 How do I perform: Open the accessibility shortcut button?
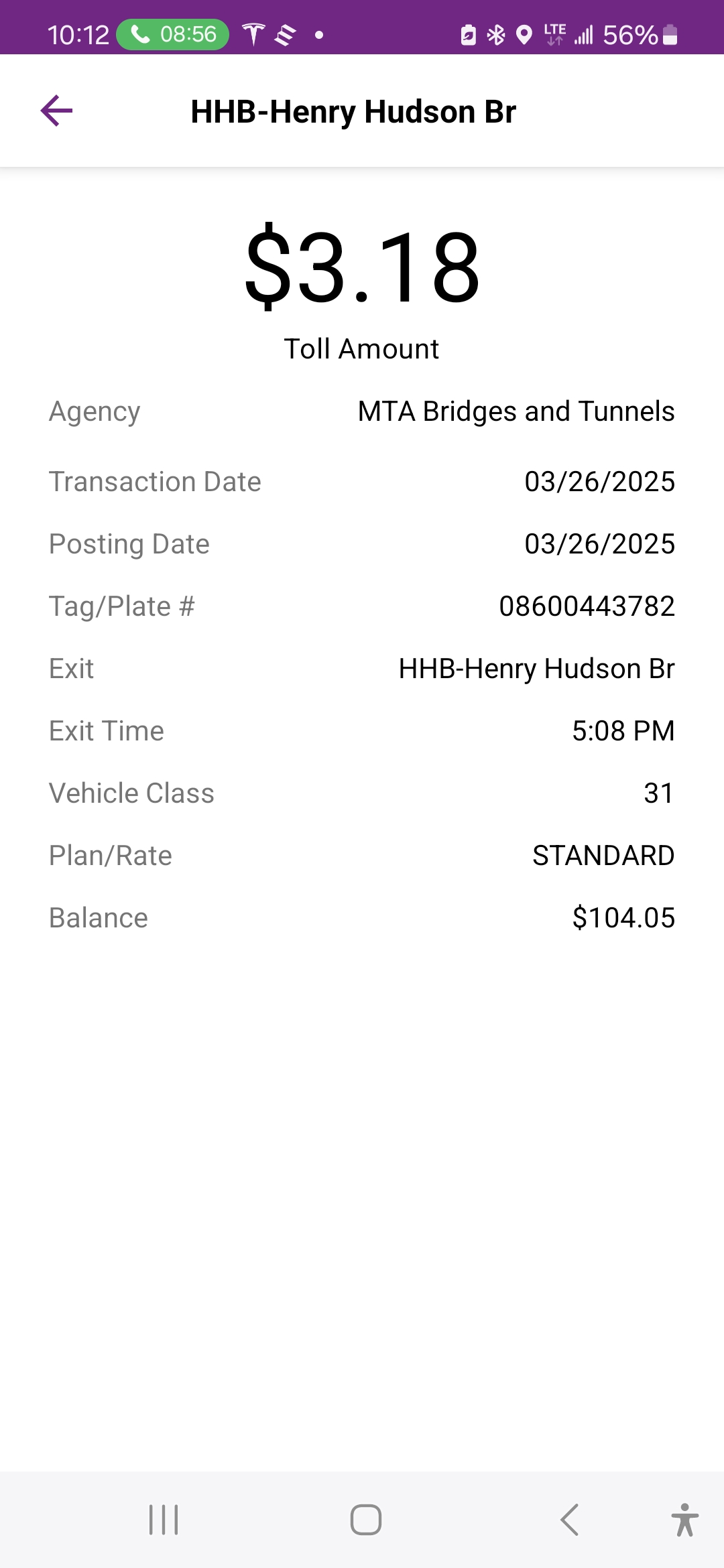tap(684, 1520)
